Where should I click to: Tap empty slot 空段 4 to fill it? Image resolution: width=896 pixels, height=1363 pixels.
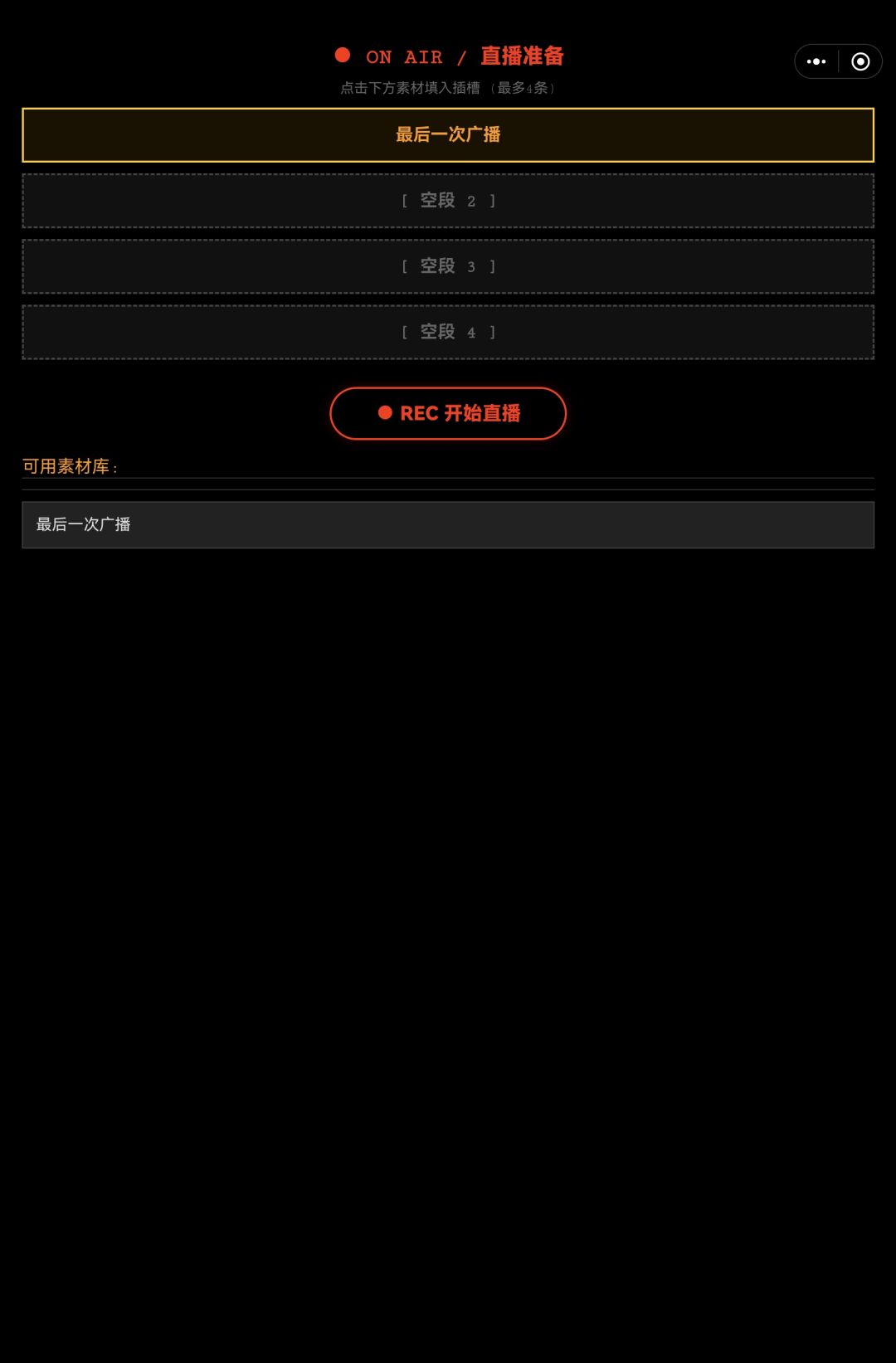(x=448, y=331)
